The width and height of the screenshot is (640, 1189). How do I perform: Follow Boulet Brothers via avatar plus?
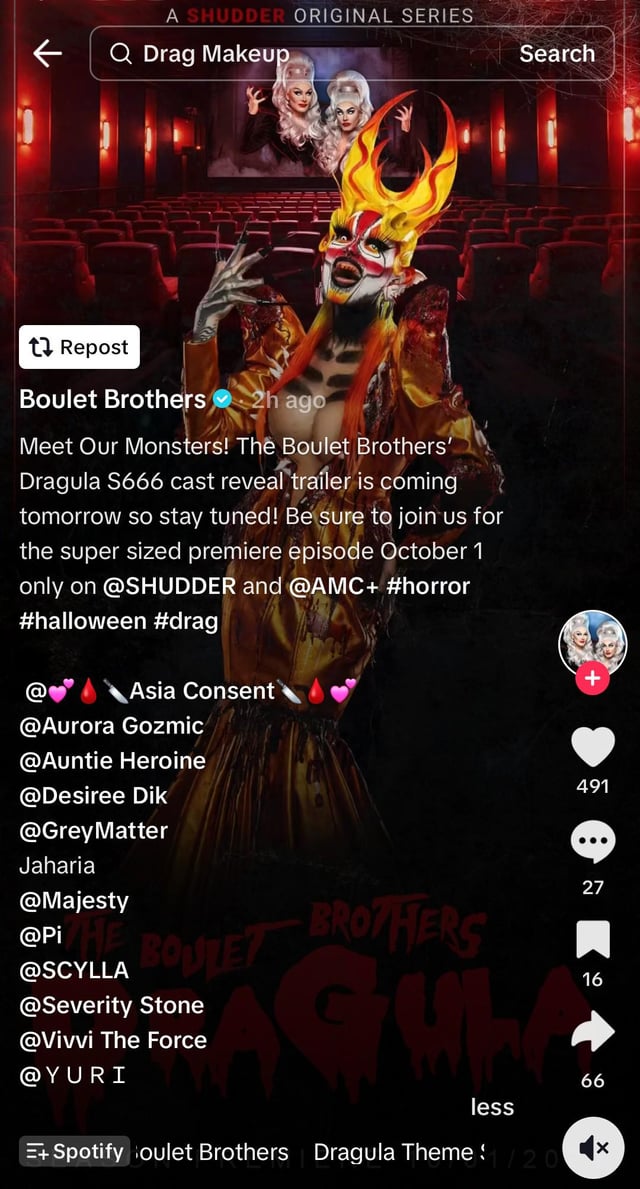click(x=592, y=679)
